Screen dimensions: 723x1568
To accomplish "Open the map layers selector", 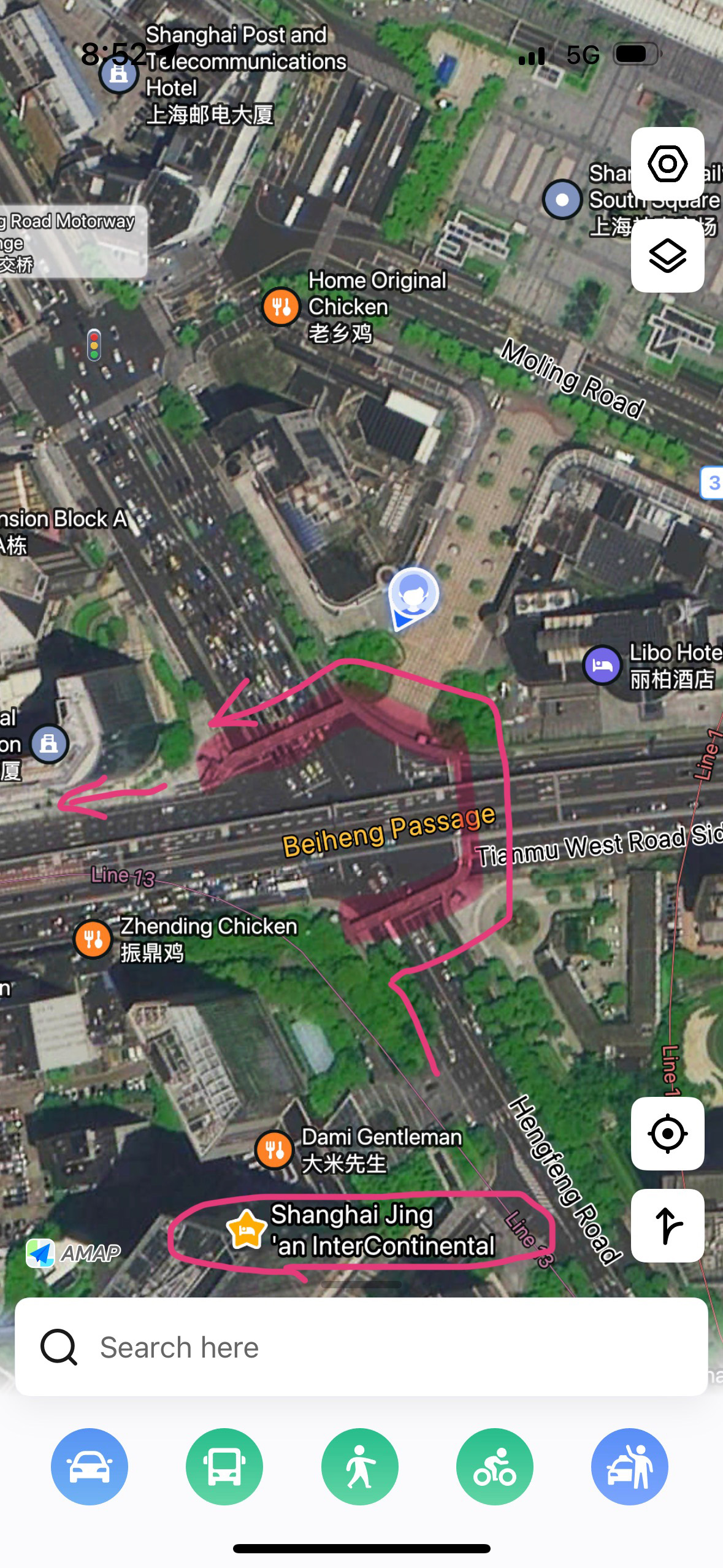I will click(x=667, y=256).
